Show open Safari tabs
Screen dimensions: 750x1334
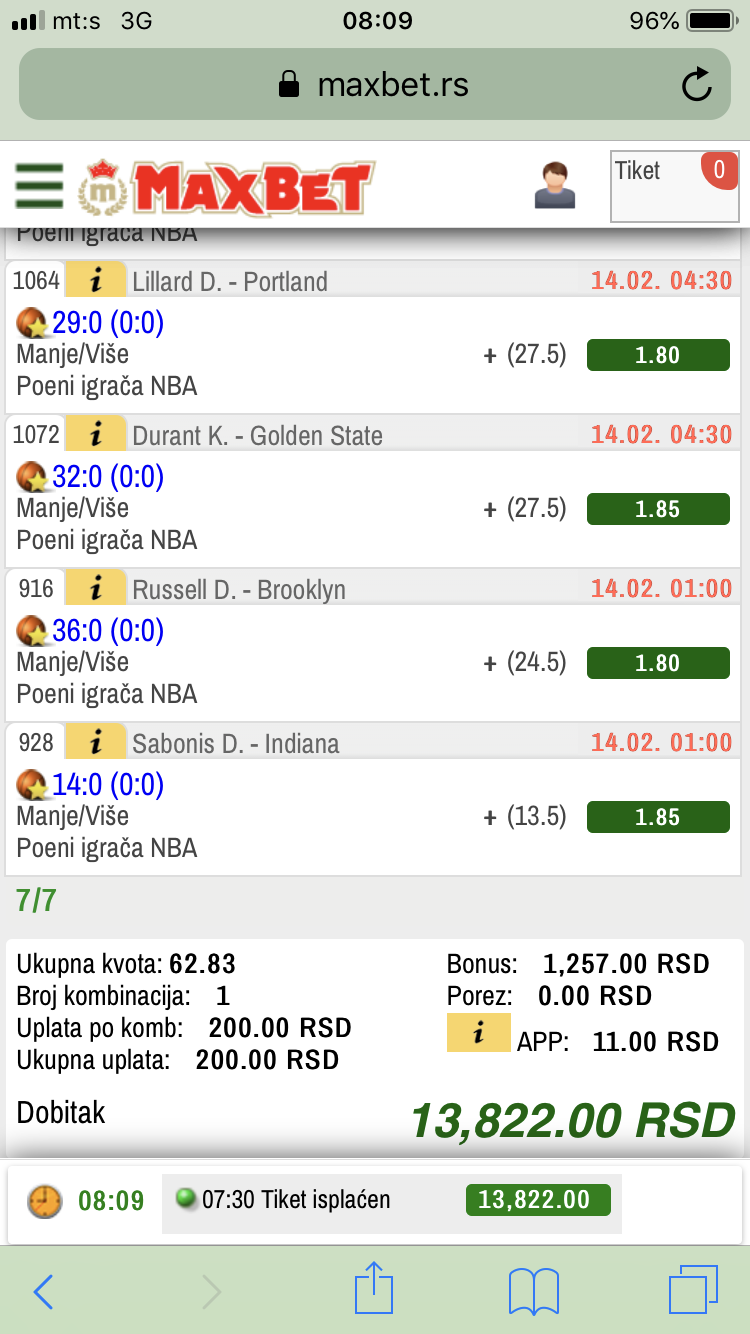point(693,1290)
